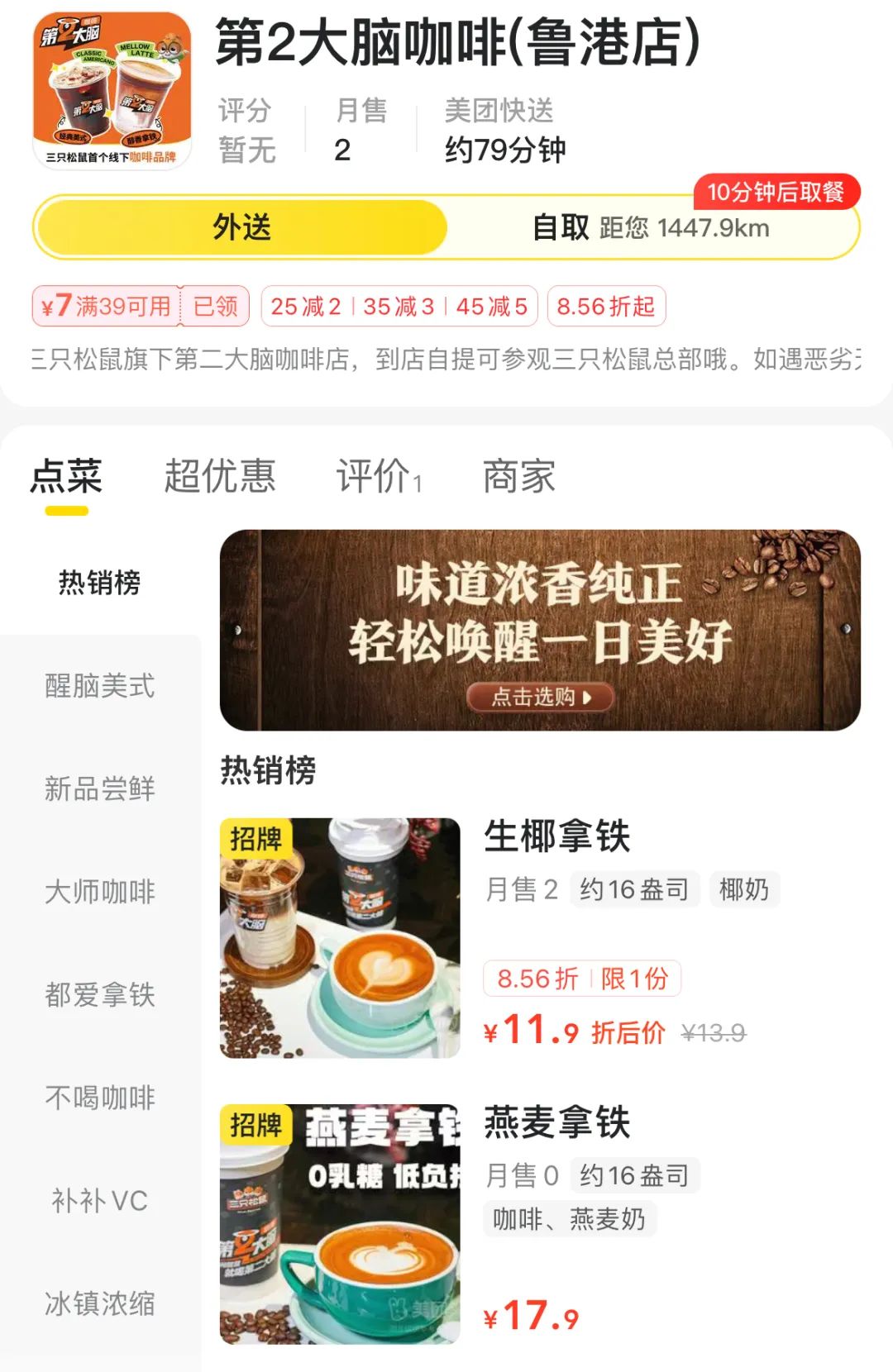Screen dimensions: 893x1372
Task: Select the 热销榜 category
Action: [99, 583]
